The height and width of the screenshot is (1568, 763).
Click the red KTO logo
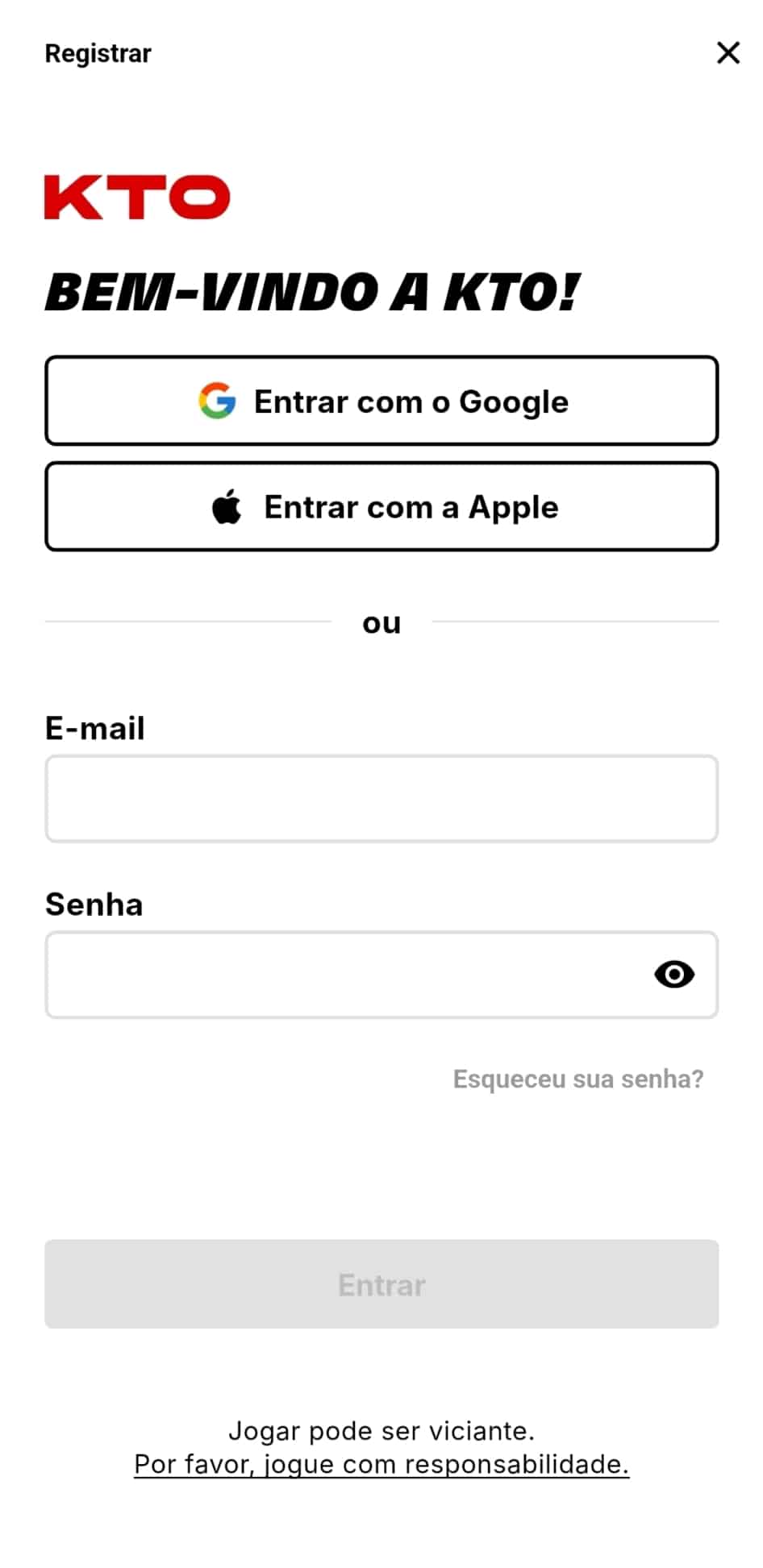point(138,197)
